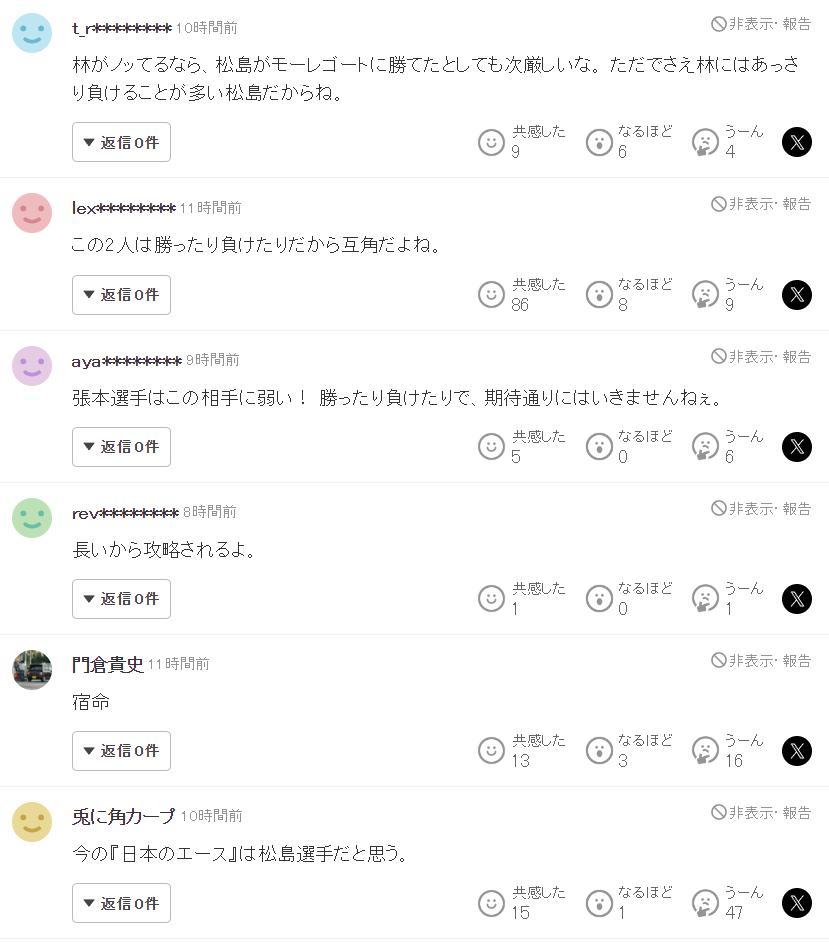Tap うーん on 兎に角カープ's comment
This screenshot has width=829, height=942.
click(x=706, y=903)
